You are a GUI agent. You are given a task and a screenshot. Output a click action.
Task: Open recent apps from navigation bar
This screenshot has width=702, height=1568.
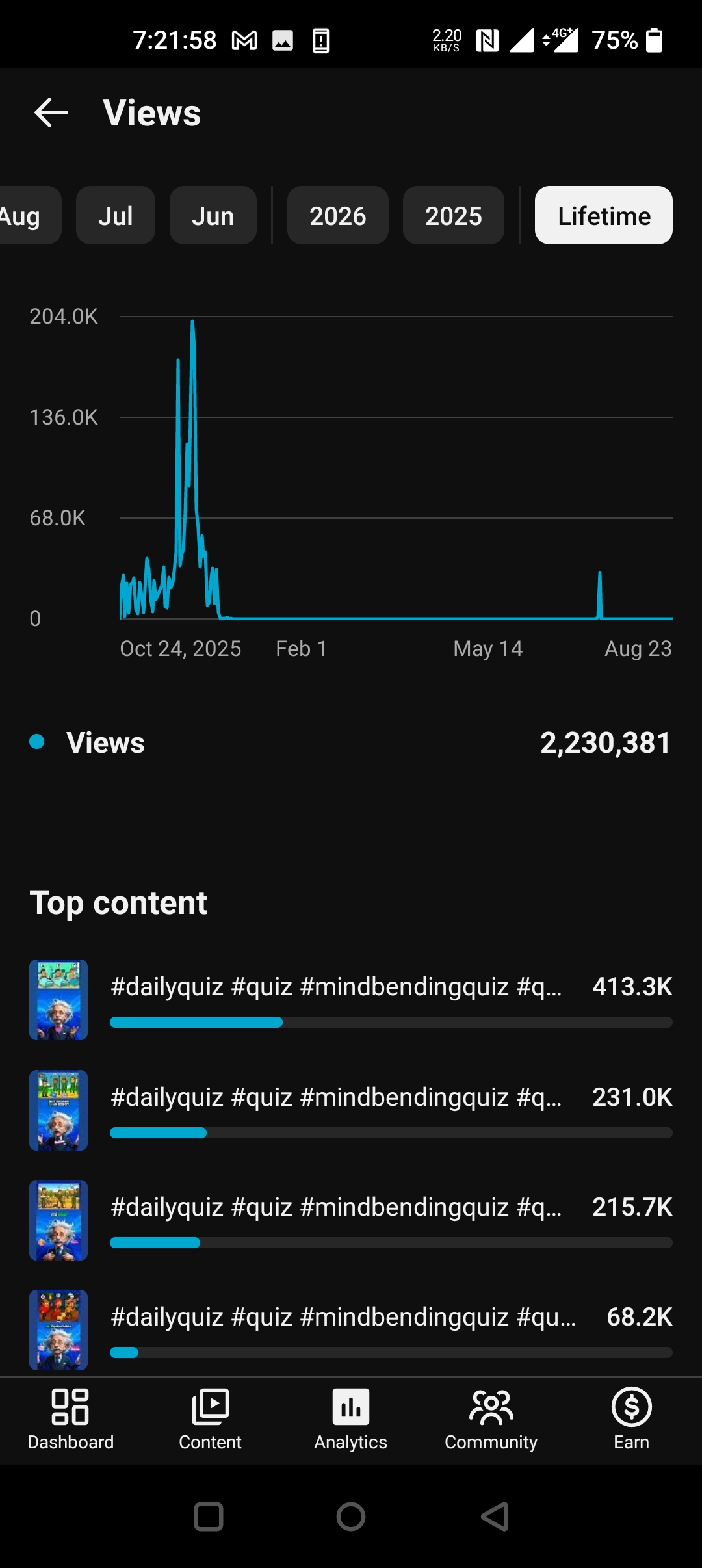[209, 1517]
